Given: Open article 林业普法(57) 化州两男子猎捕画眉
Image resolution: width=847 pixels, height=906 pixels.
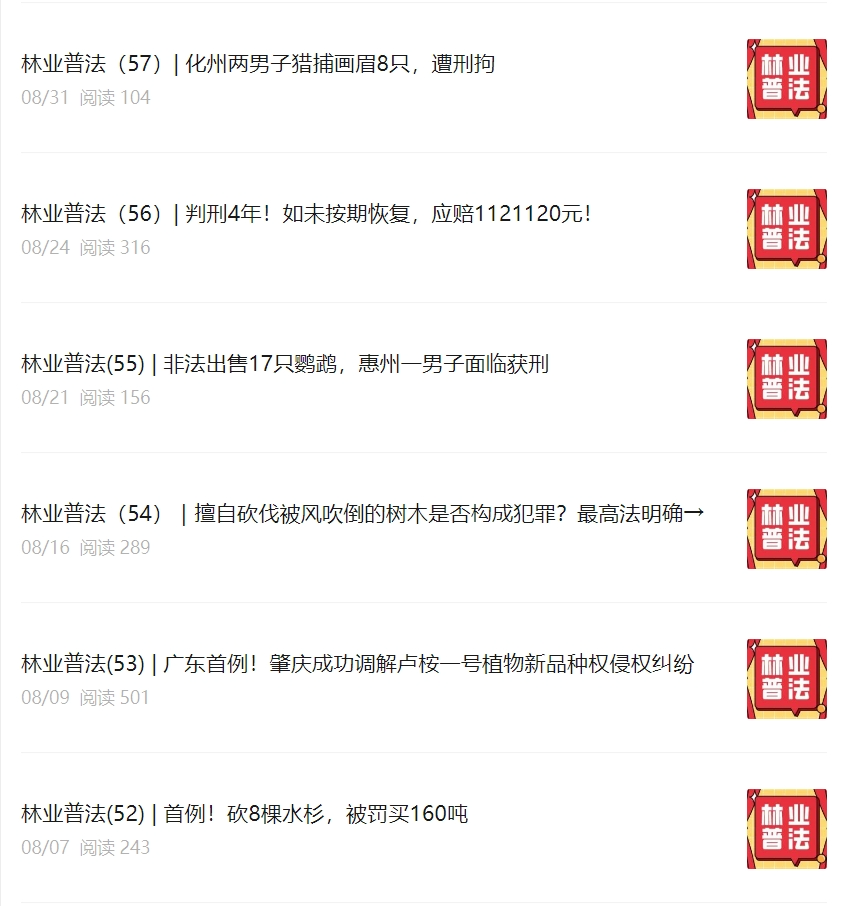Looking at the screenshot, I should coord(258,65).
